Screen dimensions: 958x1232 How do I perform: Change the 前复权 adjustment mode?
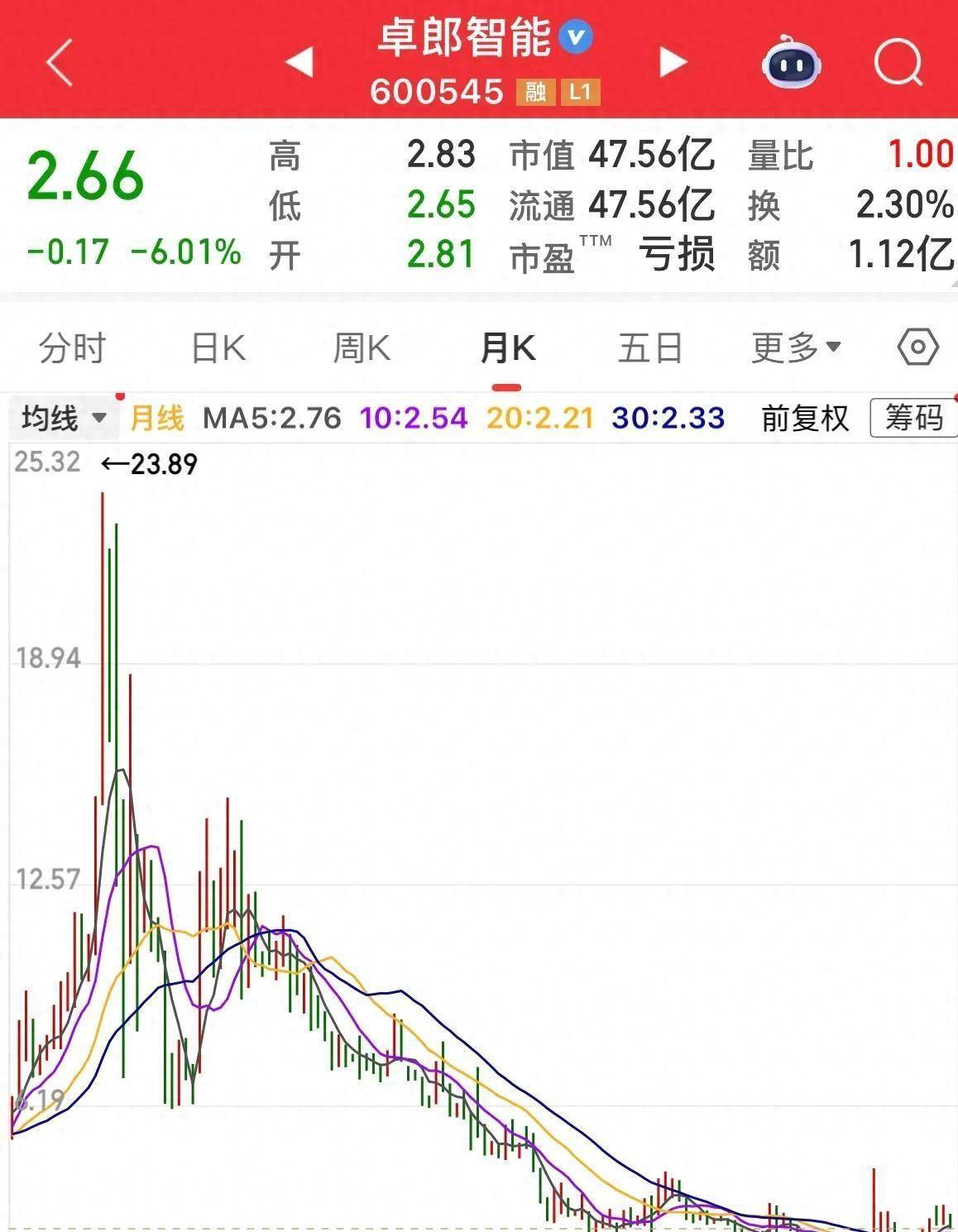(805, 418)
